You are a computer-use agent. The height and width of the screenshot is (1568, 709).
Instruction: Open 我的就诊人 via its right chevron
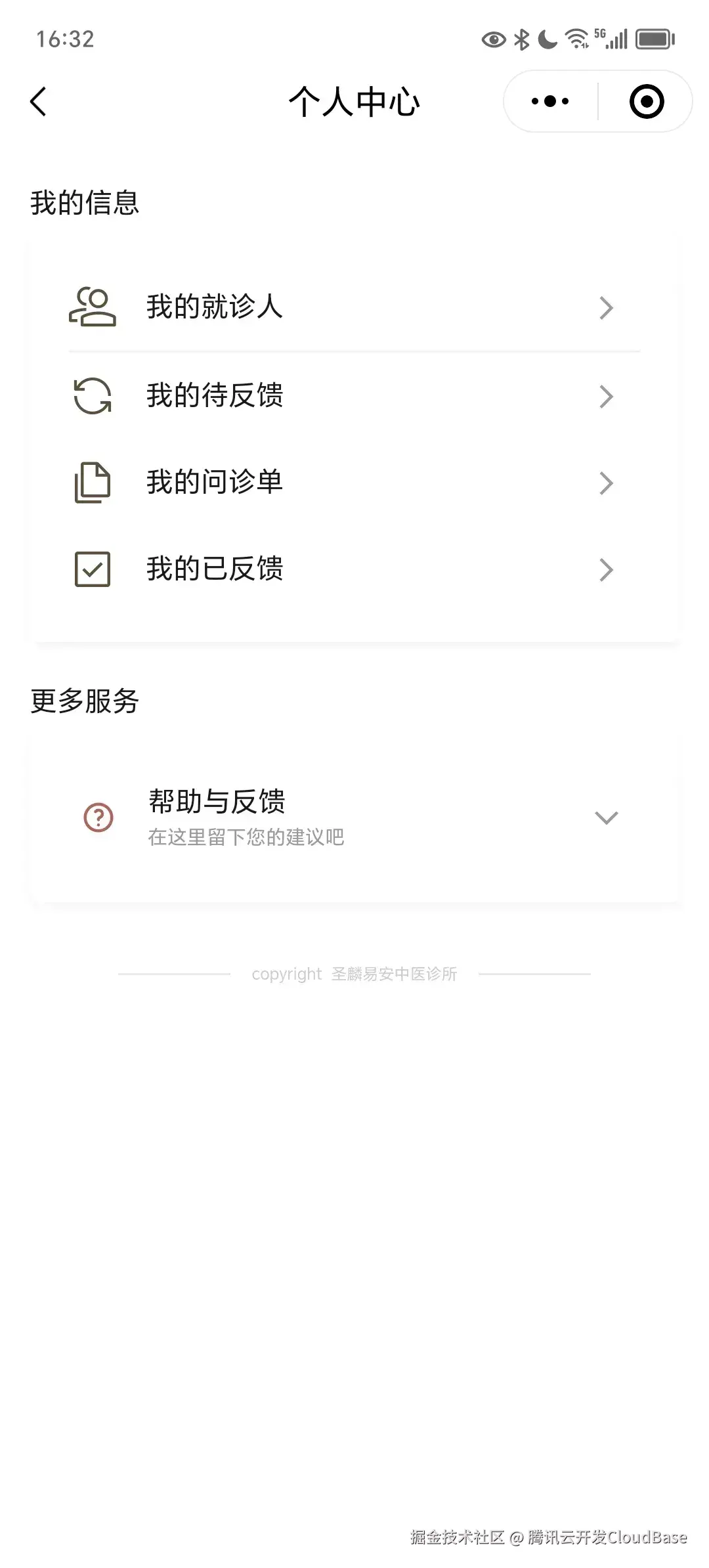click(x=605, y=307)
